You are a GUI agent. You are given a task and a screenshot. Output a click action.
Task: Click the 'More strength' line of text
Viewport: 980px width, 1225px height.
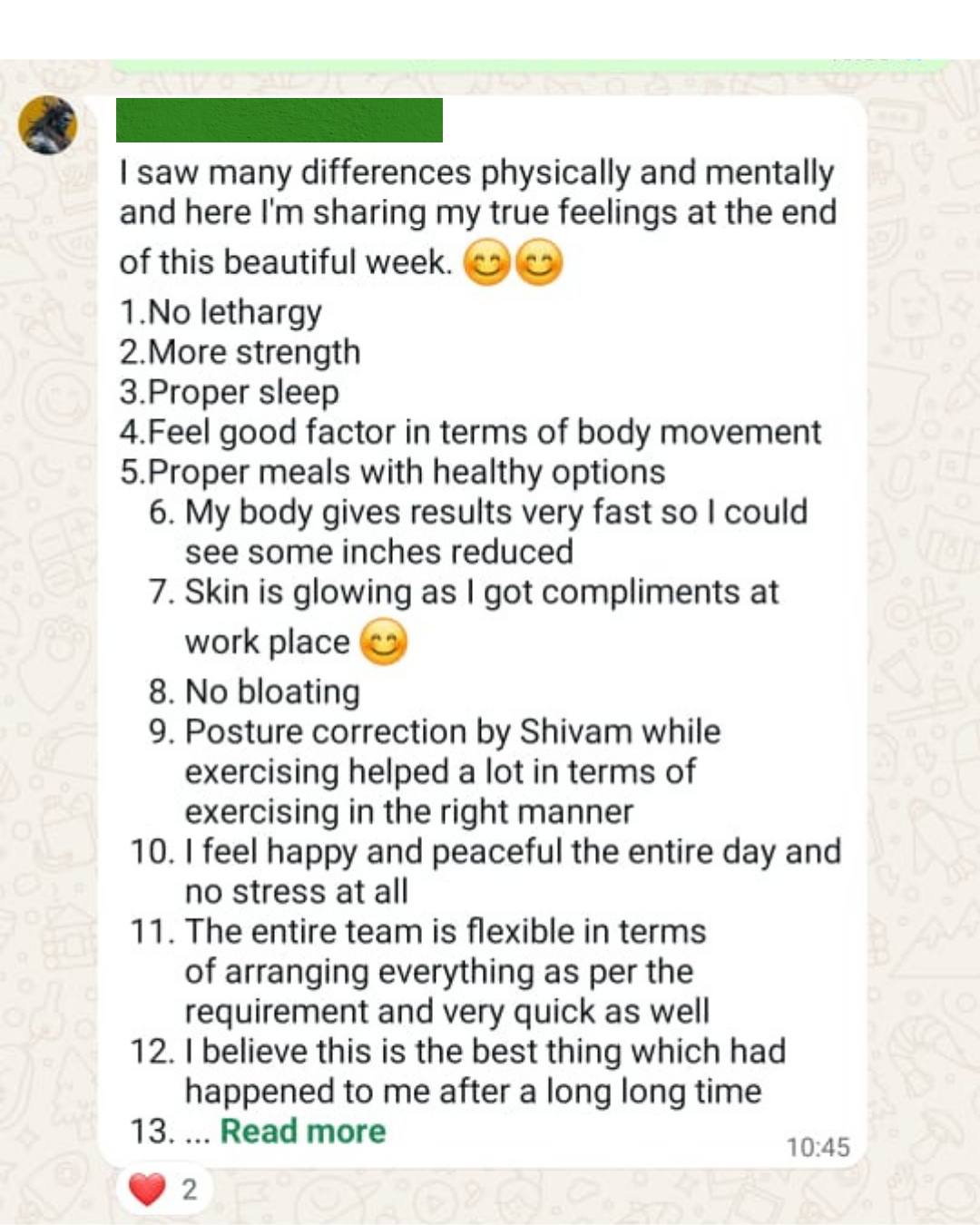click(240, 352)
